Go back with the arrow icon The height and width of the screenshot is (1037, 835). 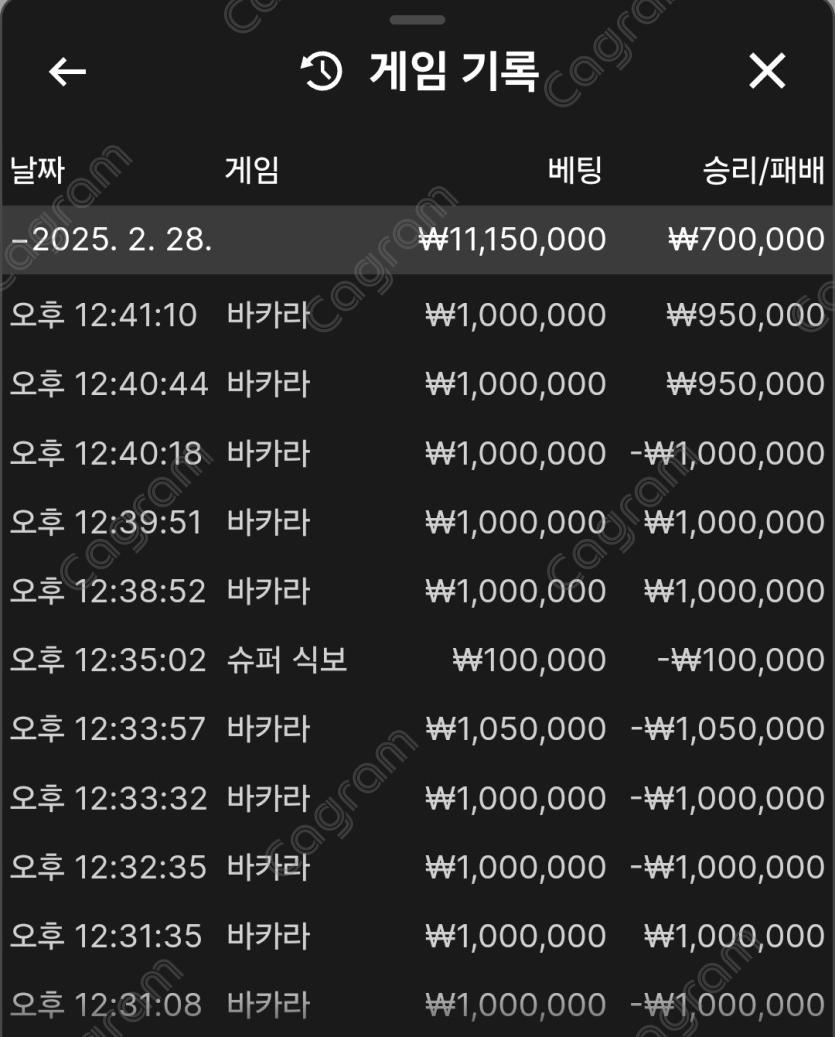pyautogui.click(x=67, y=72)
